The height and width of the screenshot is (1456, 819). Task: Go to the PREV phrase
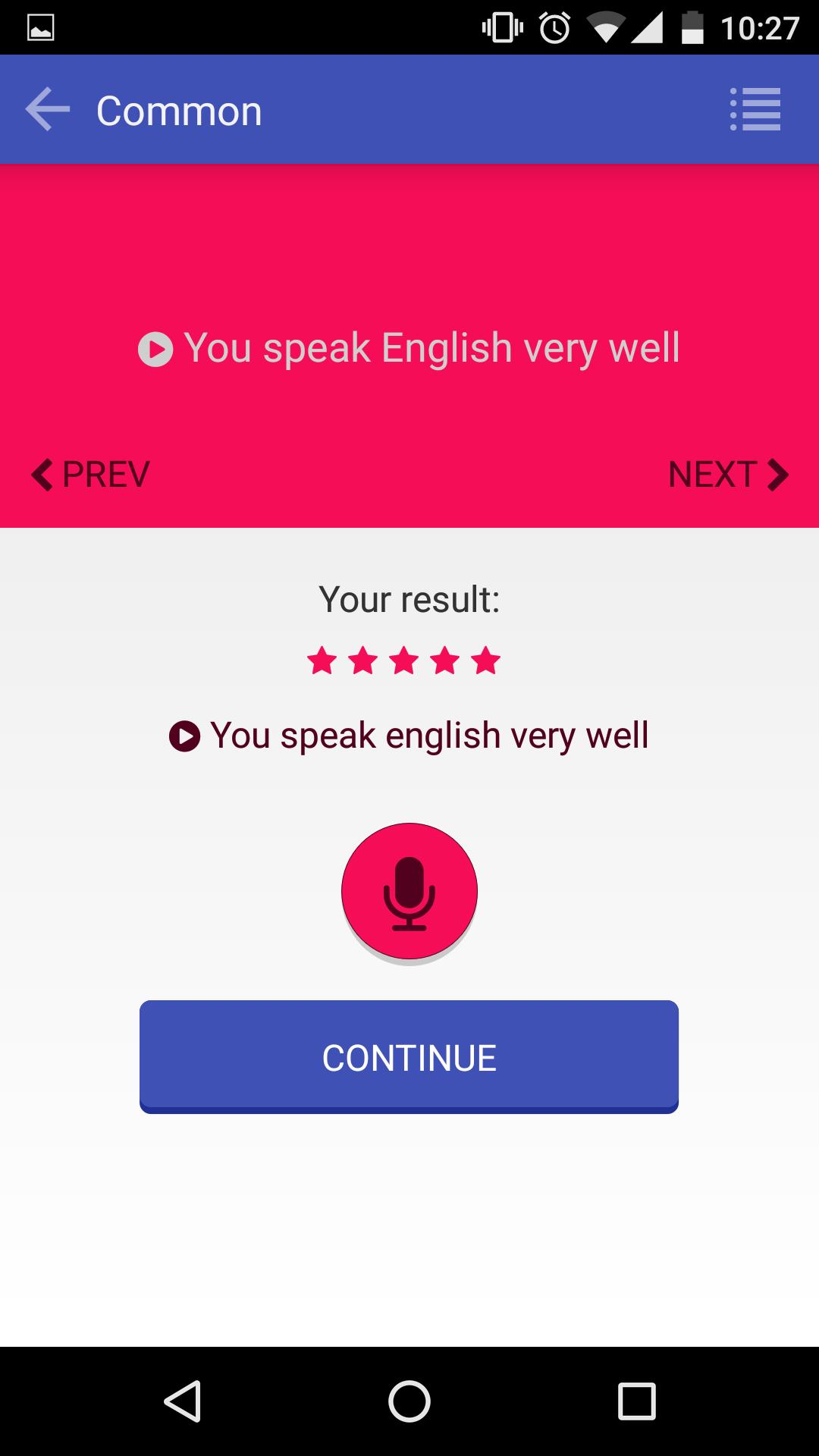click(91, 475)
